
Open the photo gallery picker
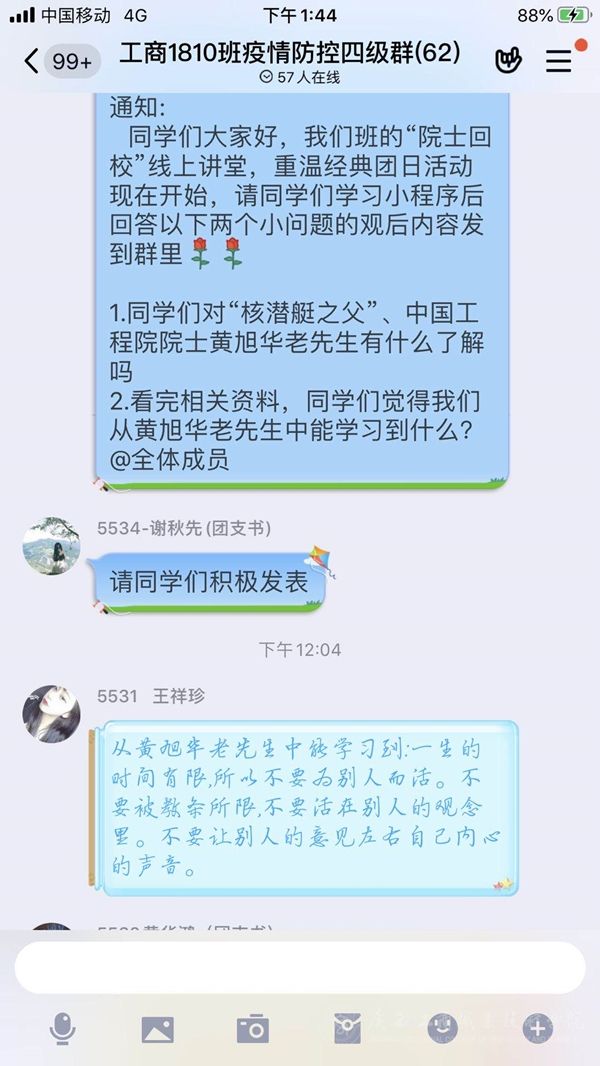158,1028
